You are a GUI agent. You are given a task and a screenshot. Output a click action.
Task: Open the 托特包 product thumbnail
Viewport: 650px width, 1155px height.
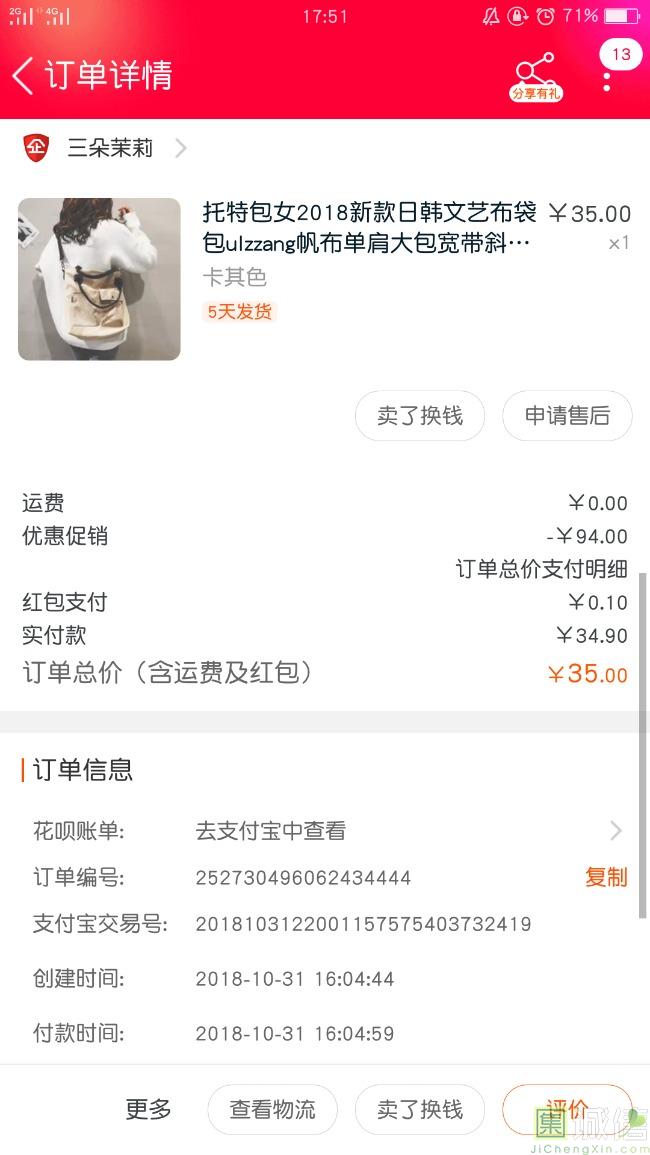click(x=99, y=279)
